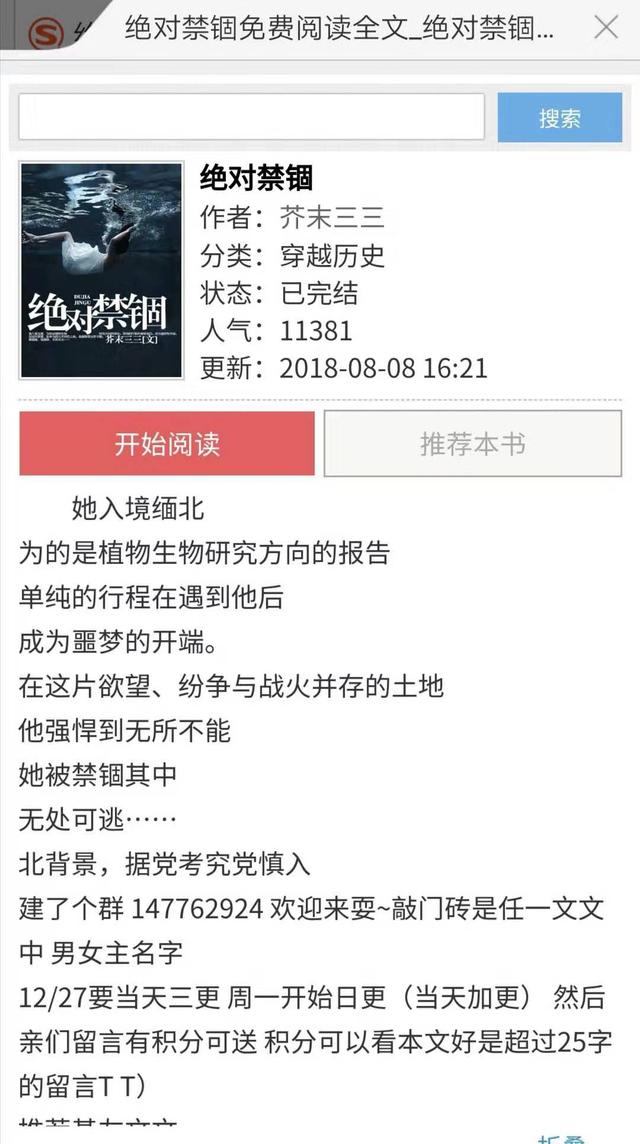The width and height of the screenshot is (640, 1144).
Task: Tap the blue 搜索 button
Action: (559, 117)
